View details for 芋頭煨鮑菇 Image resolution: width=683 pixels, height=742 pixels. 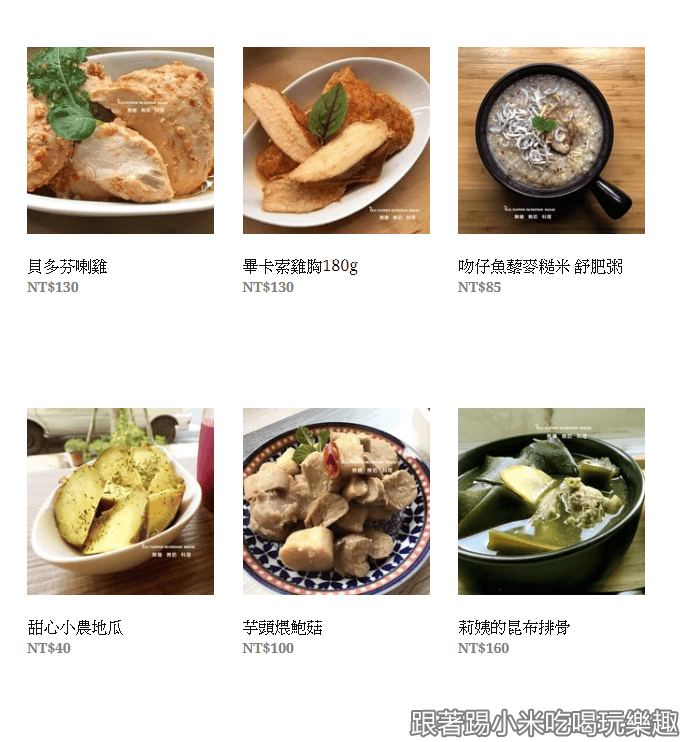[336, 501]
